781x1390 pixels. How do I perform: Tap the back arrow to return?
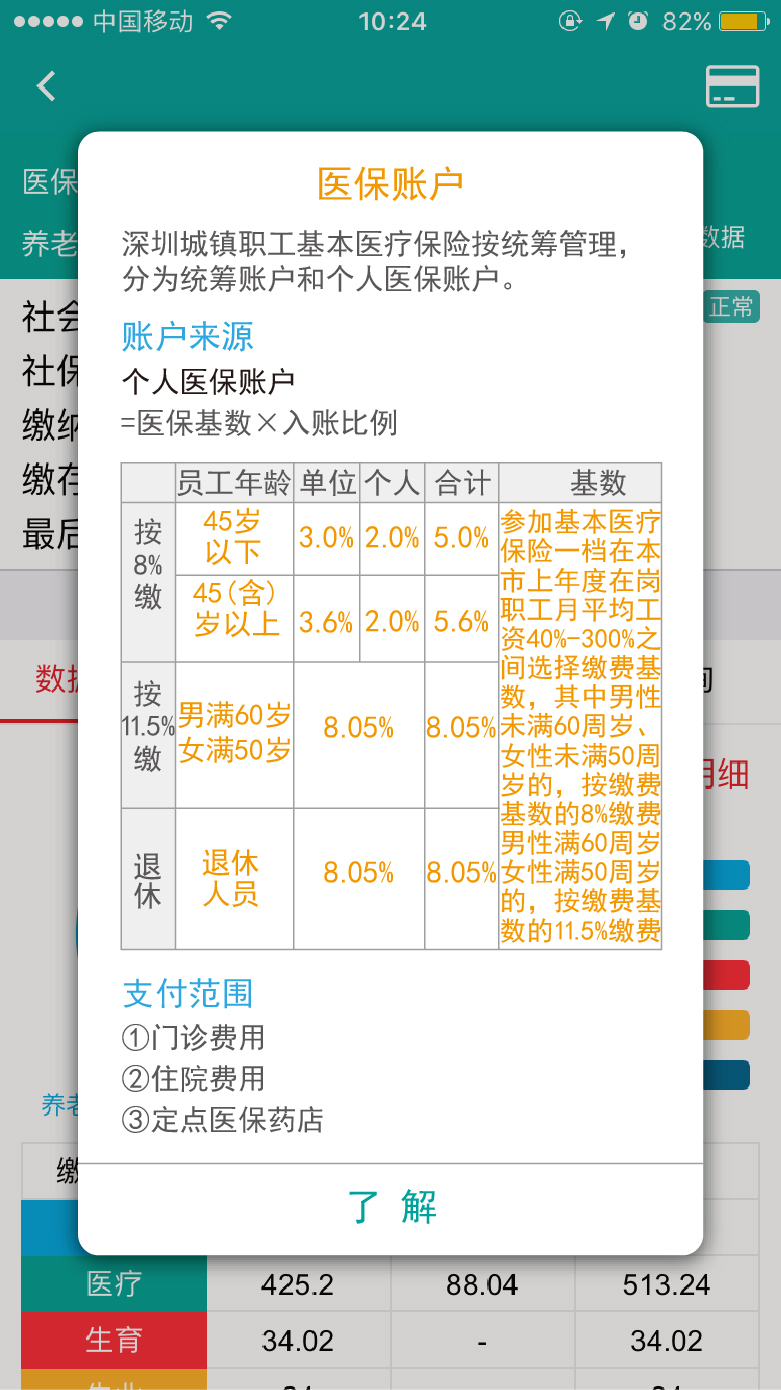tap(44, 86)
